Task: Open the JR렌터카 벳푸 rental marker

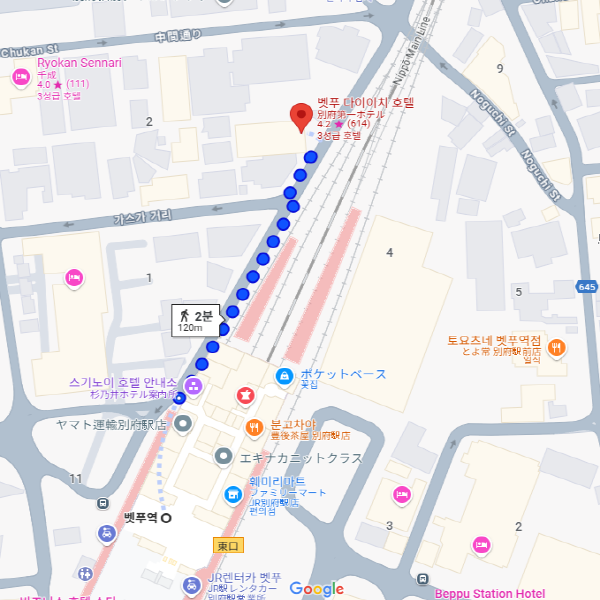Action: point(192,584)
